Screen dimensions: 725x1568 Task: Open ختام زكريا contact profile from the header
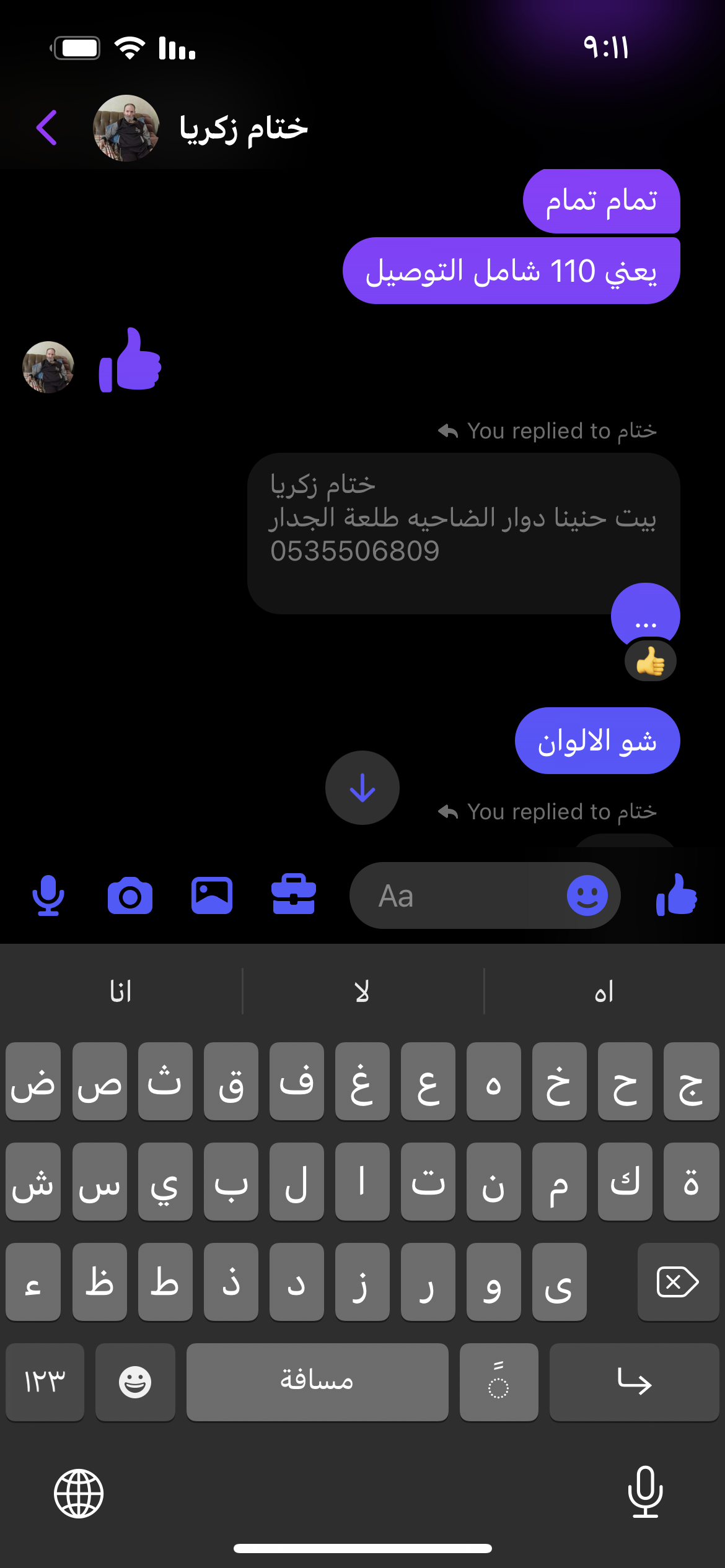243,129
